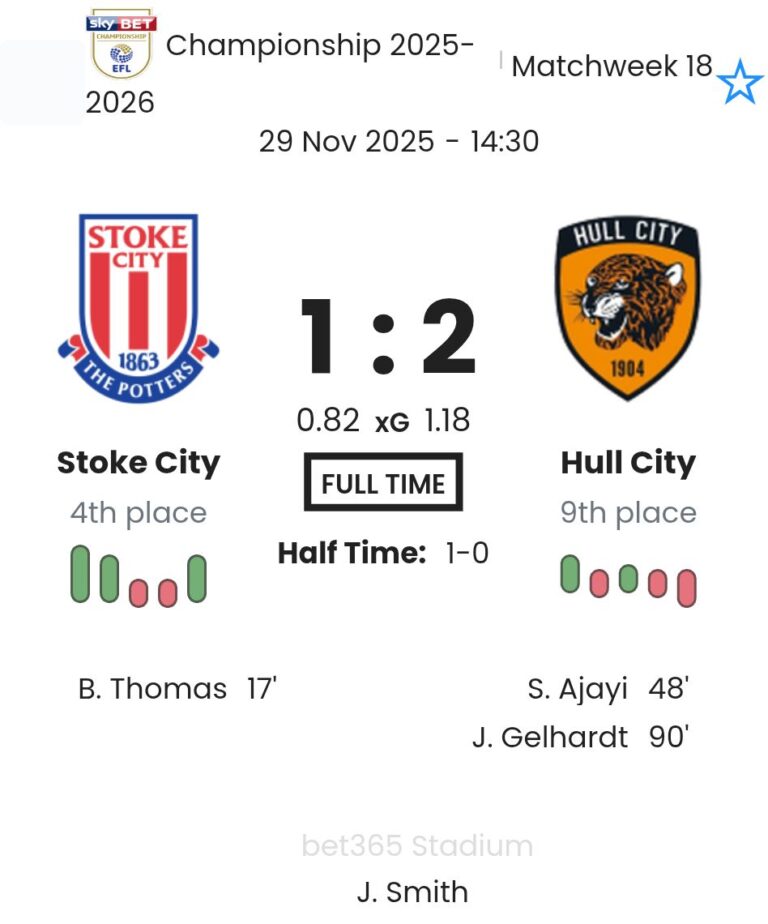Open the Stoke City team page
This screenshot has height=924, width=768.
(x=138, y=463)
